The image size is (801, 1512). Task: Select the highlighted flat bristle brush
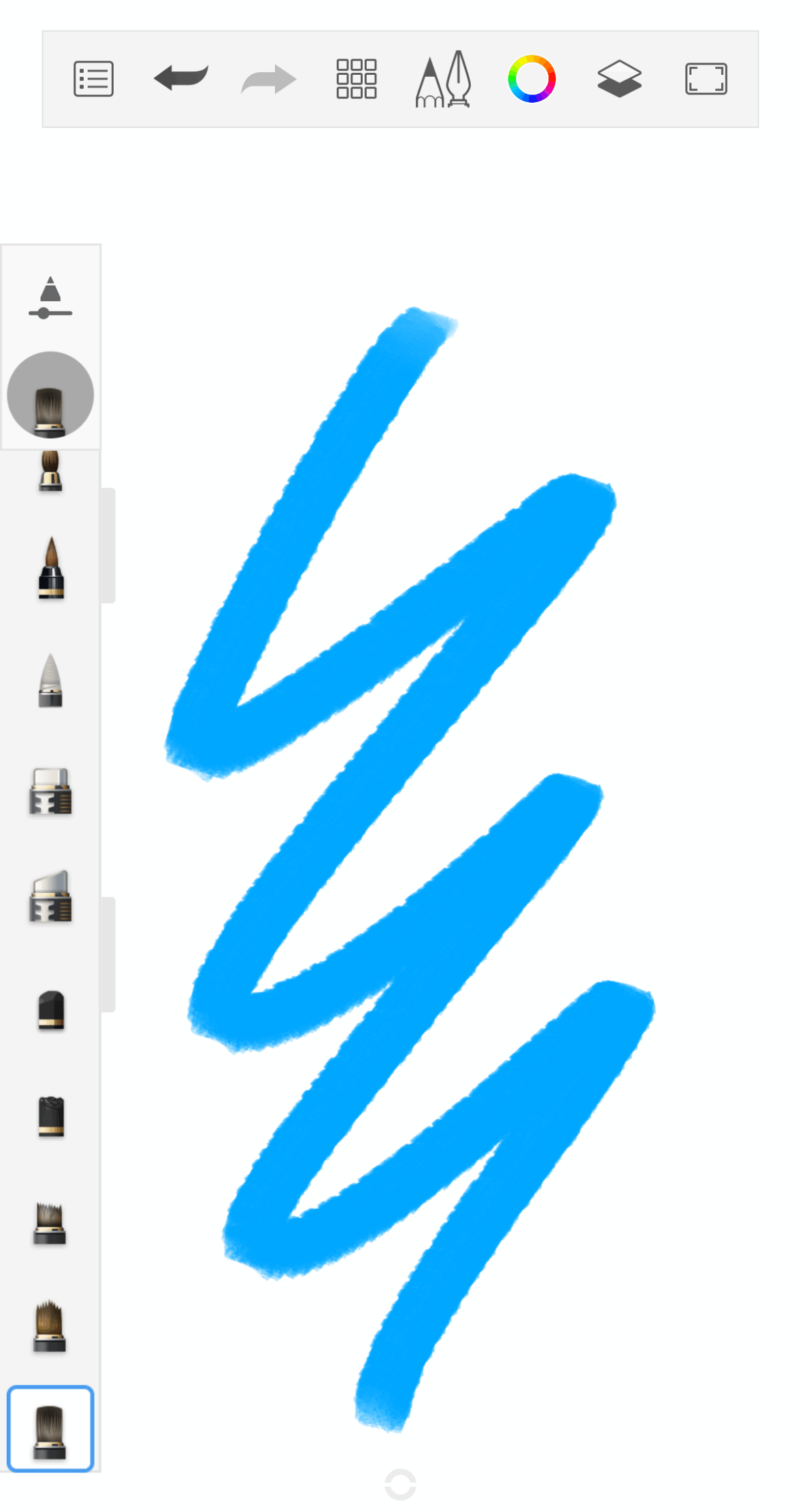pos(50,1428)
